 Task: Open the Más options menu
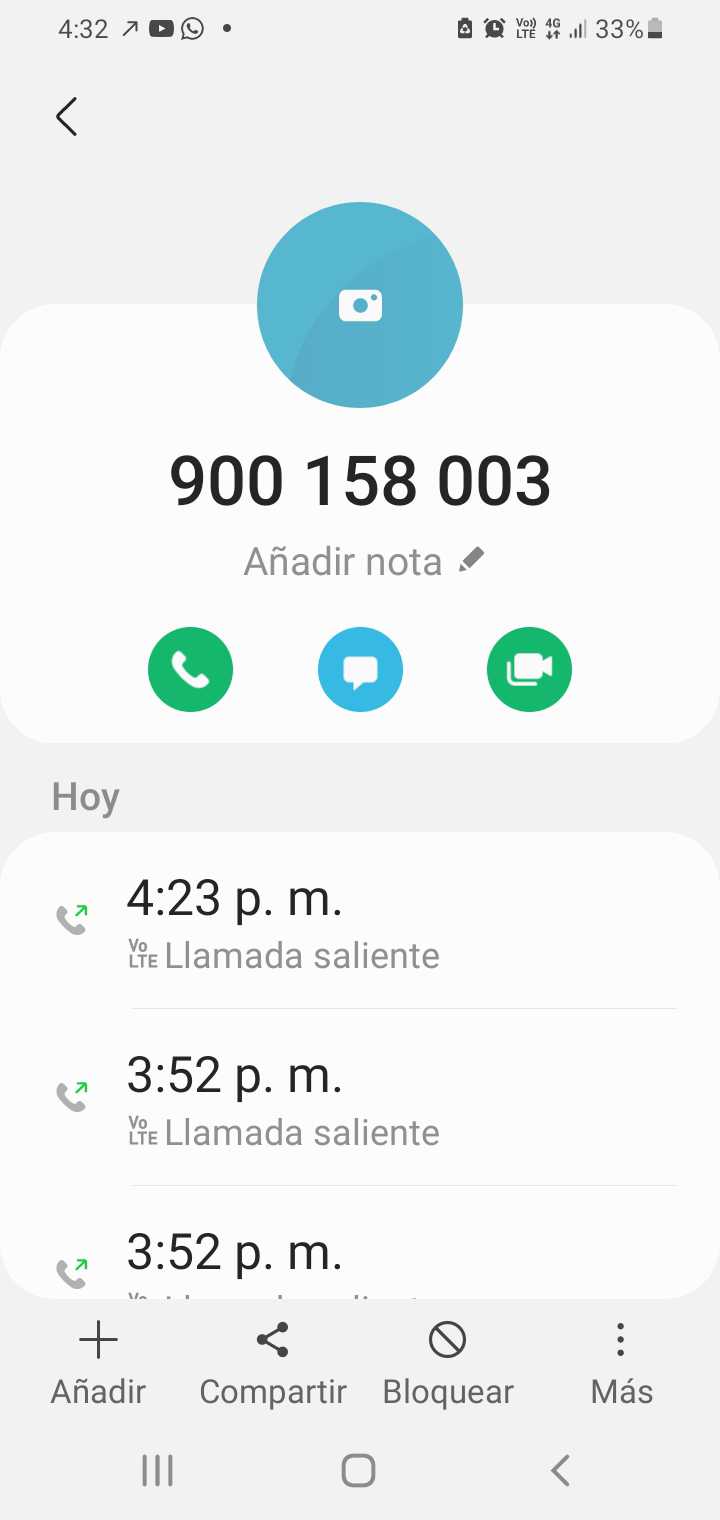point(621,1363)
